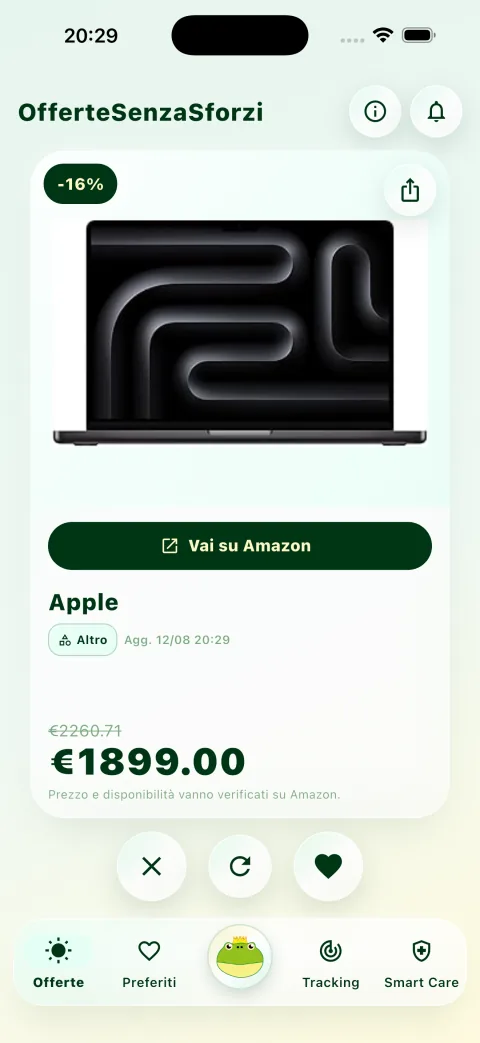480x1043 pixels.
Task: Go to the Preferiti tab
Action: pos(149,963)
